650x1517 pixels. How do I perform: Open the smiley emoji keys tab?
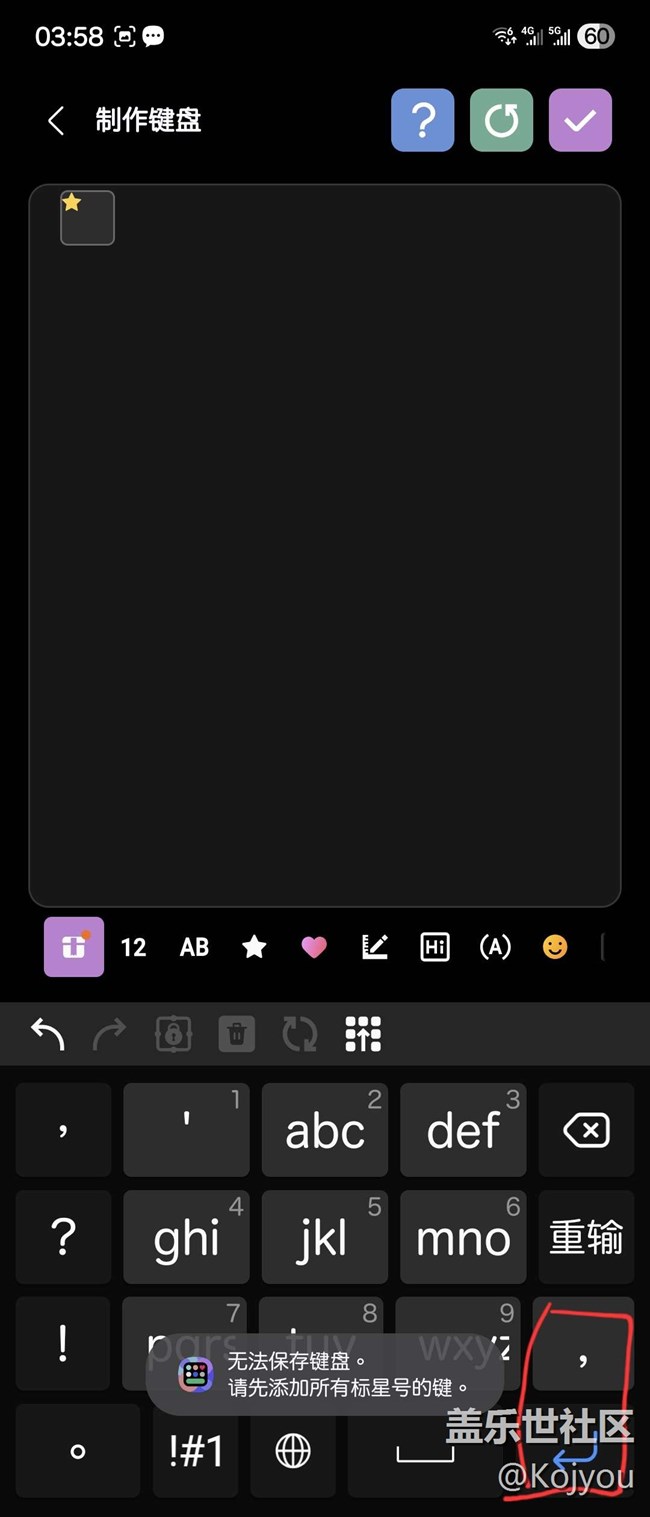click(555, 947)
